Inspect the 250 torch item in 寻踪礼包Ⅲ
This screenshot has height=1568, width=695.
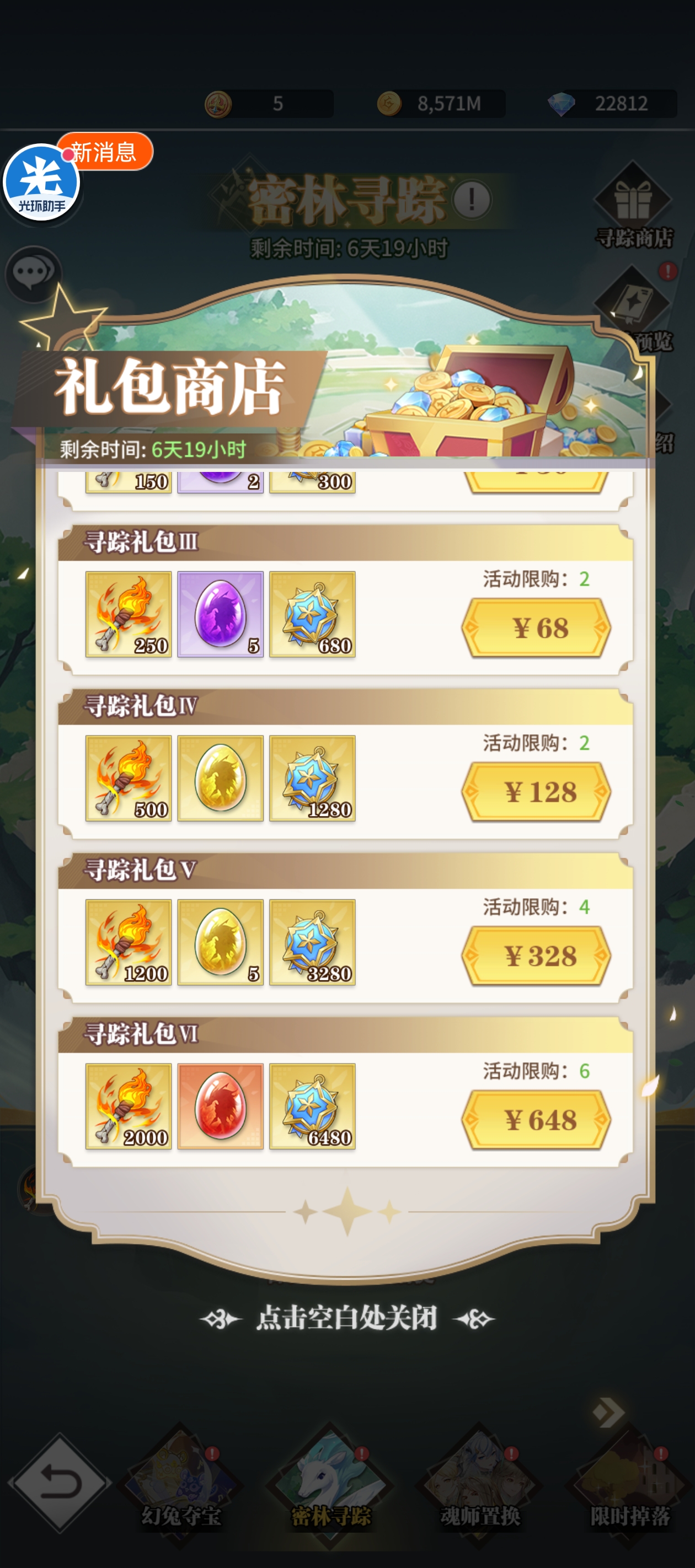click(129, 614)
